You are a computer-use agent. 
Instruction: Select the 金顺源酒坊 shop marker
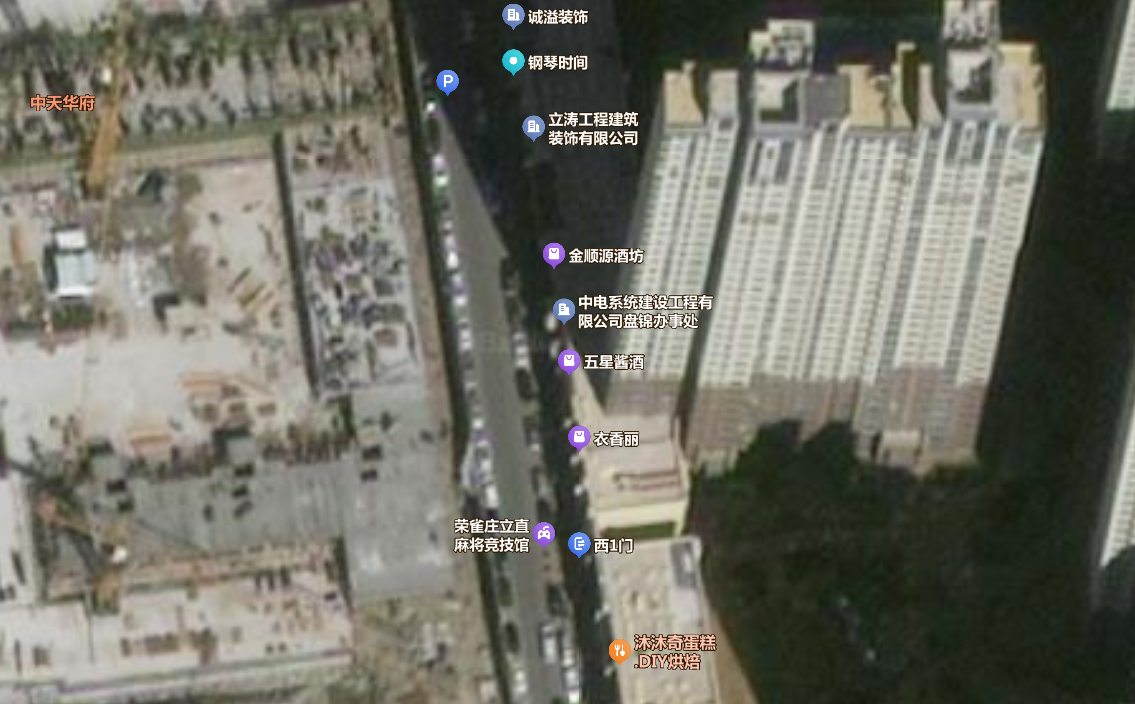(x=553, y=255)
